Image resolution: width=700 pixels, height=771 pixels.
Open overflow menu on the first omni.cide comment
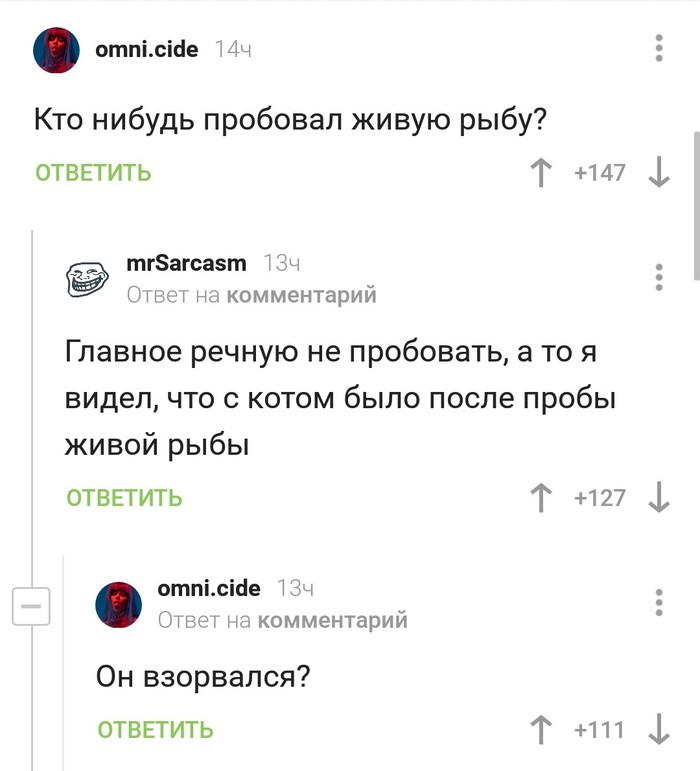658,49
